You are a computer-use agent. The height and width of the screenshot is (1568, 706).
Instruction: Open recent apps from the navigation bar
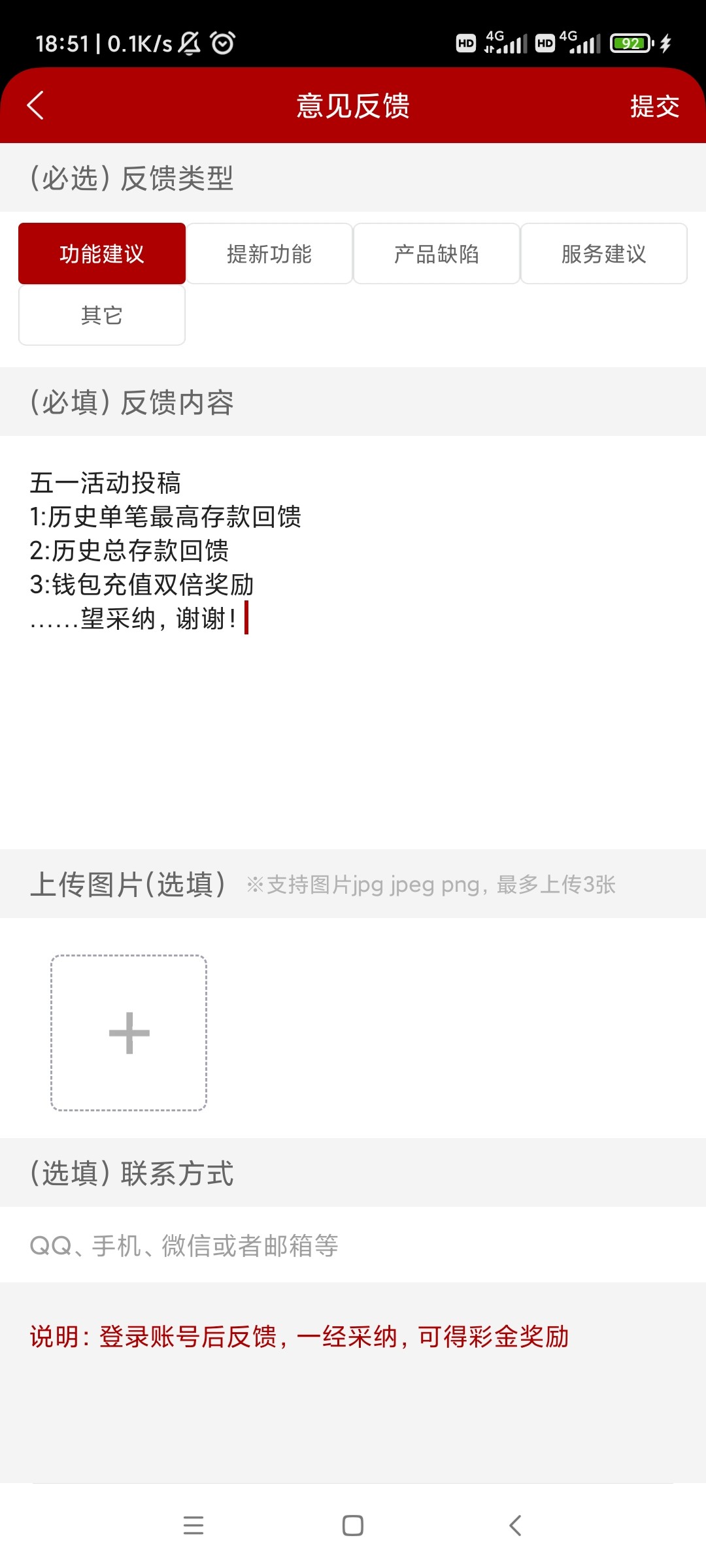(x=193, y=1525)
